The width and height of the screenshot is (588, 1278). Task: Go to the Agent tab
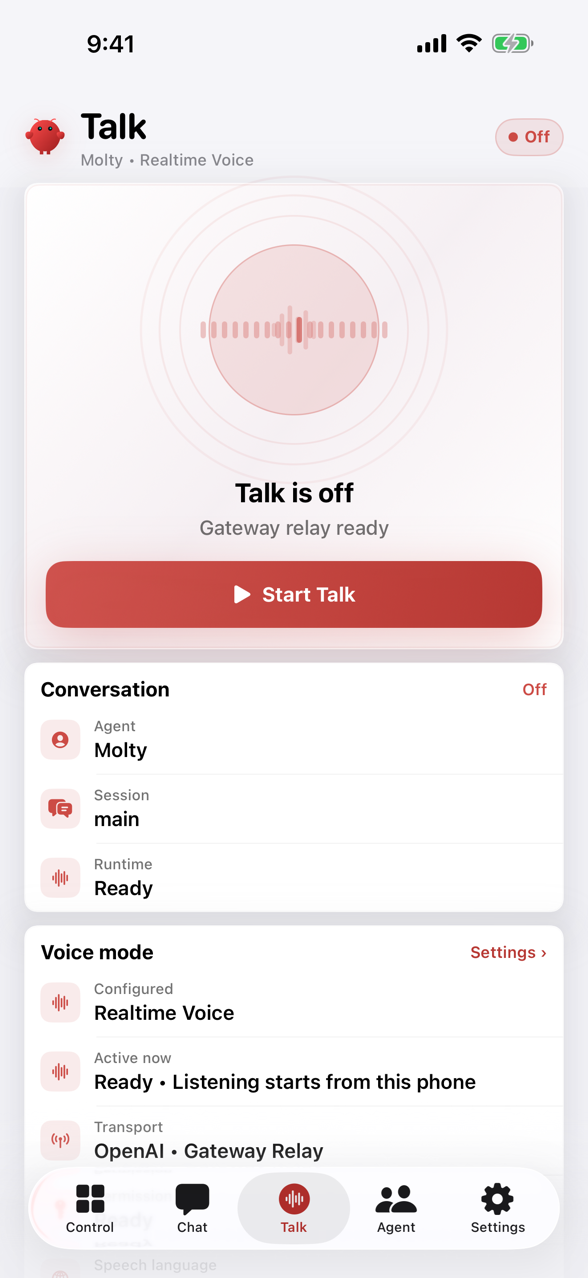click(x=396, y=1208)
